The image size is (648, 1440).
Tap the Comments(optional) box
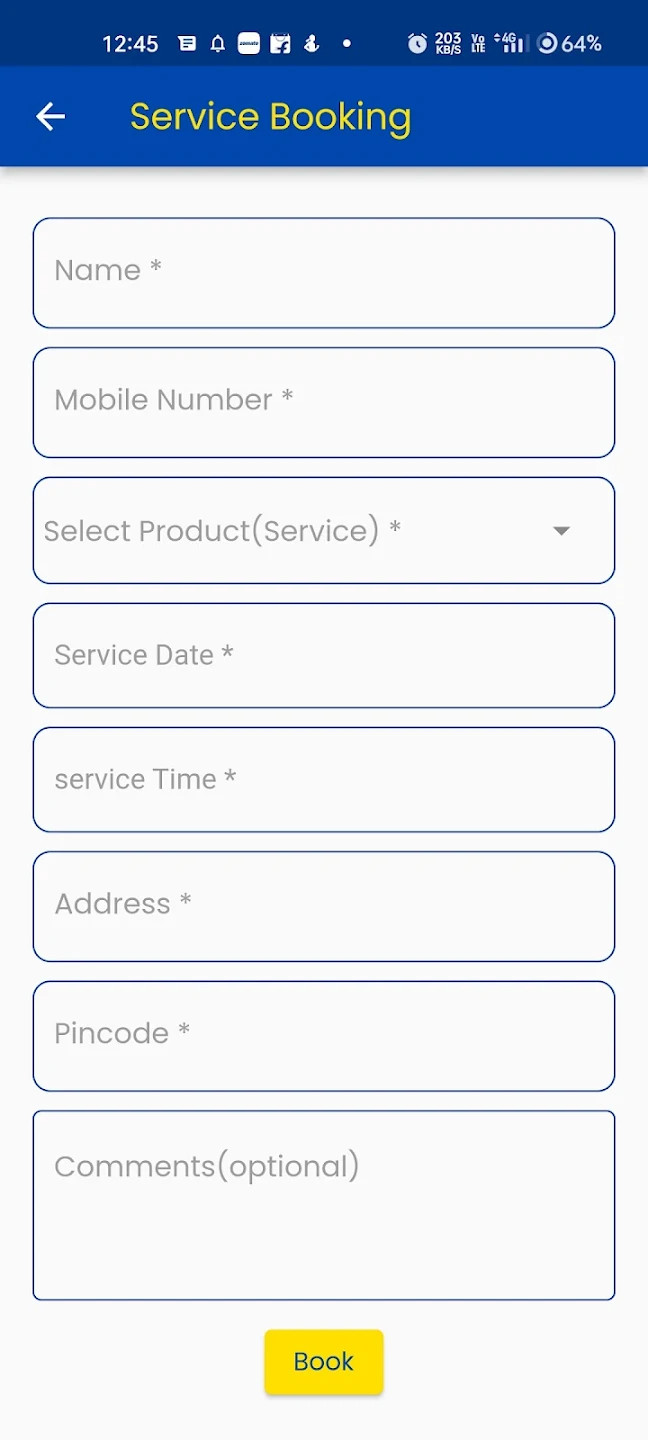[324, 1205]
